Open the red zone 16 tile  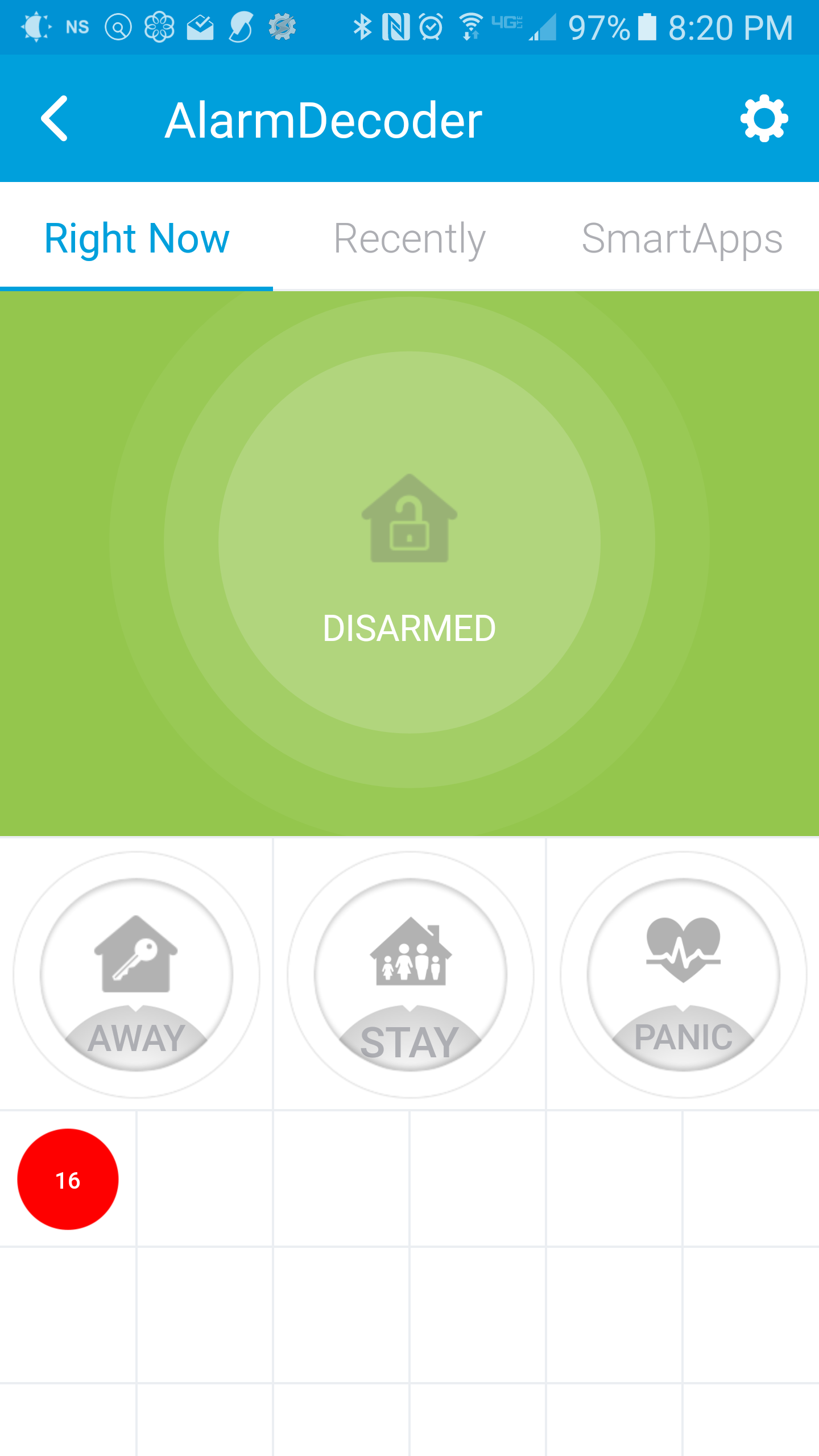[68, 1179]
